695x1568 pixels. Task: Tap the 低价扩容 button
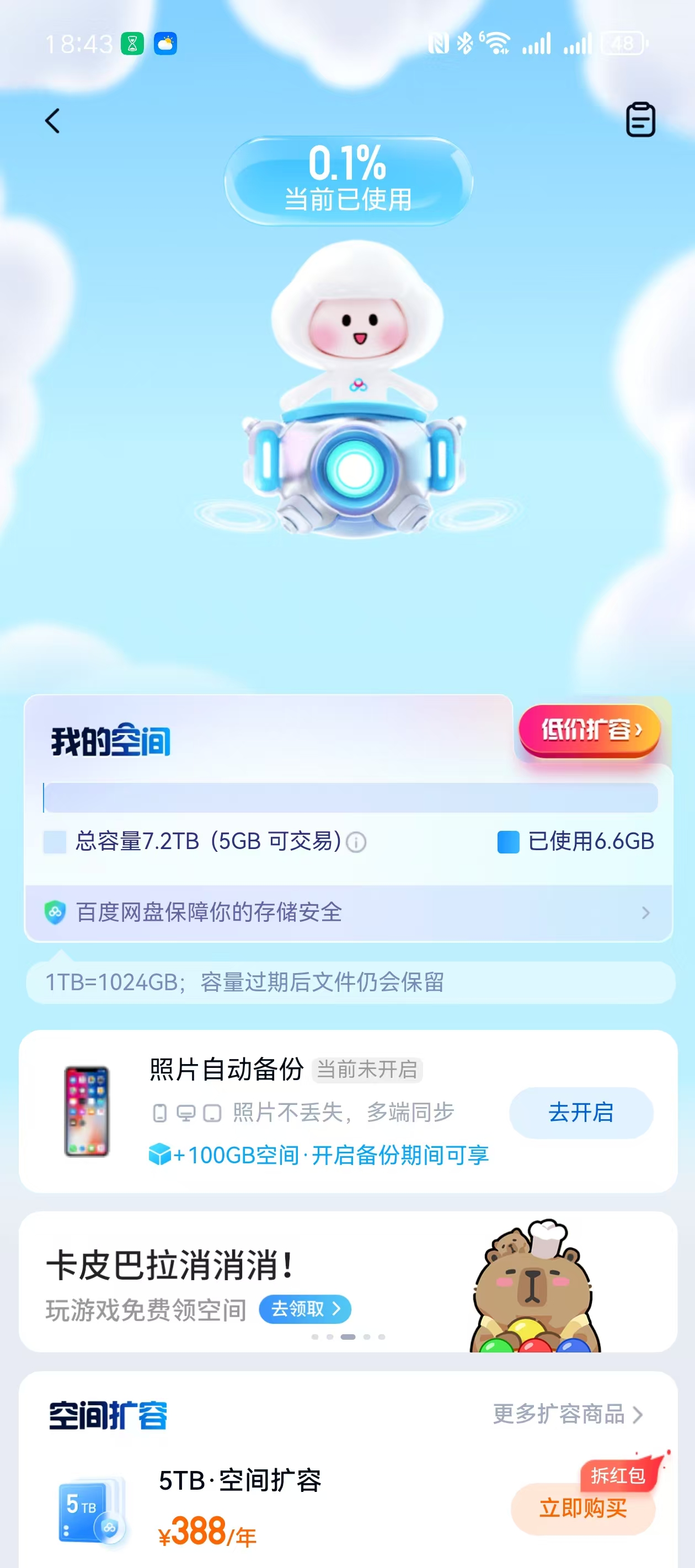click(590, 729)
